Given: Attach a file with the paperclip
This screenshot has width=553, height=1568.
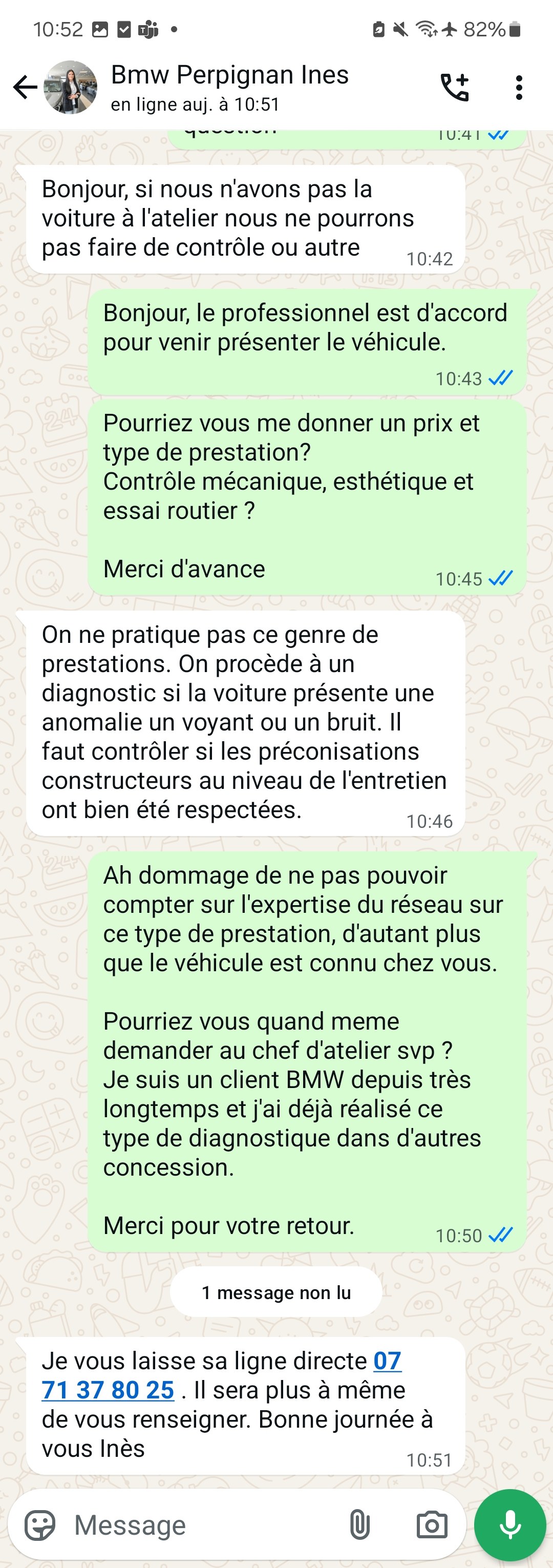Looking at the screenshot, I should click(x=359, y=1525).
